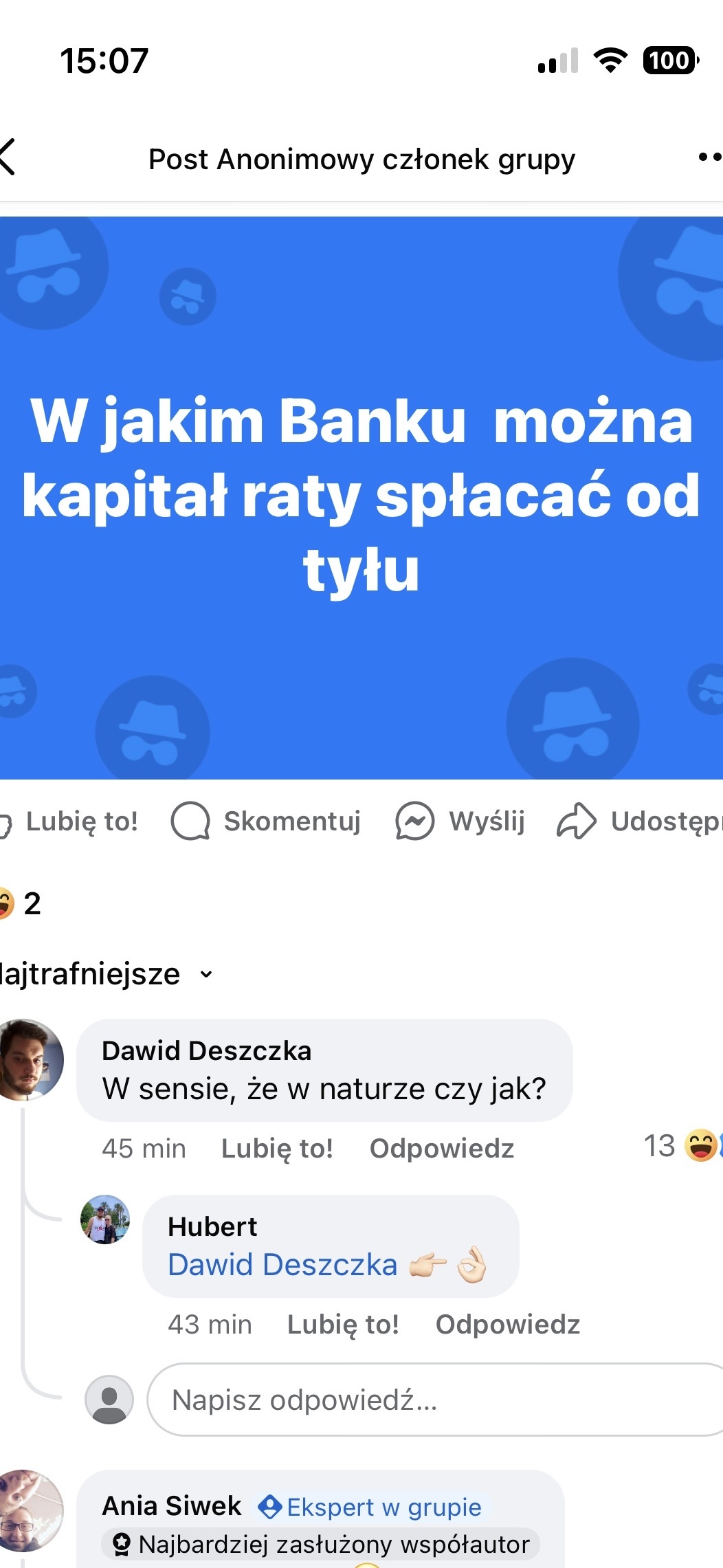
Task: Open Ania Siwek's profile
Action: pos(172,1506)
